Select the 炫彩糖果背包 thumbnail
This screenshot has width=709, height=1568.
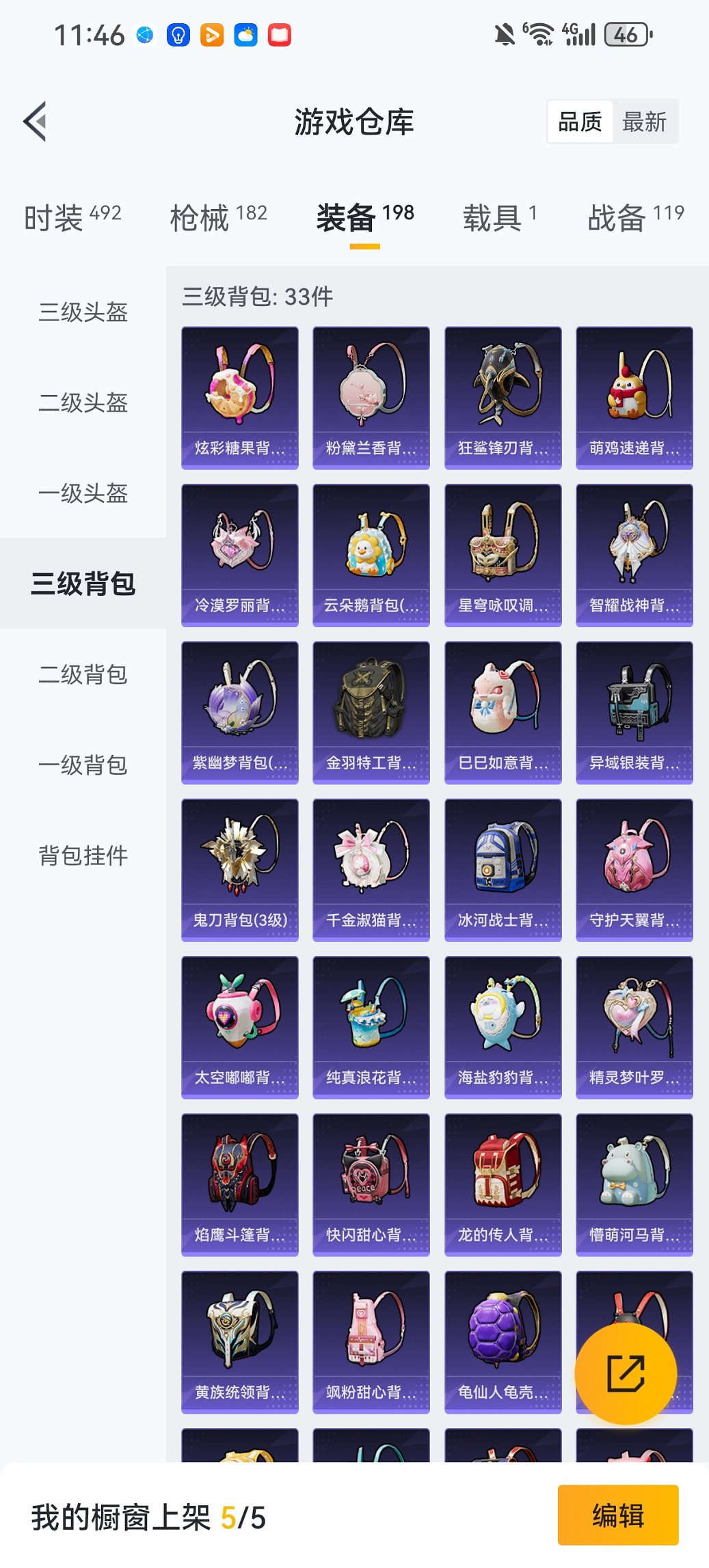pos(239,396)
